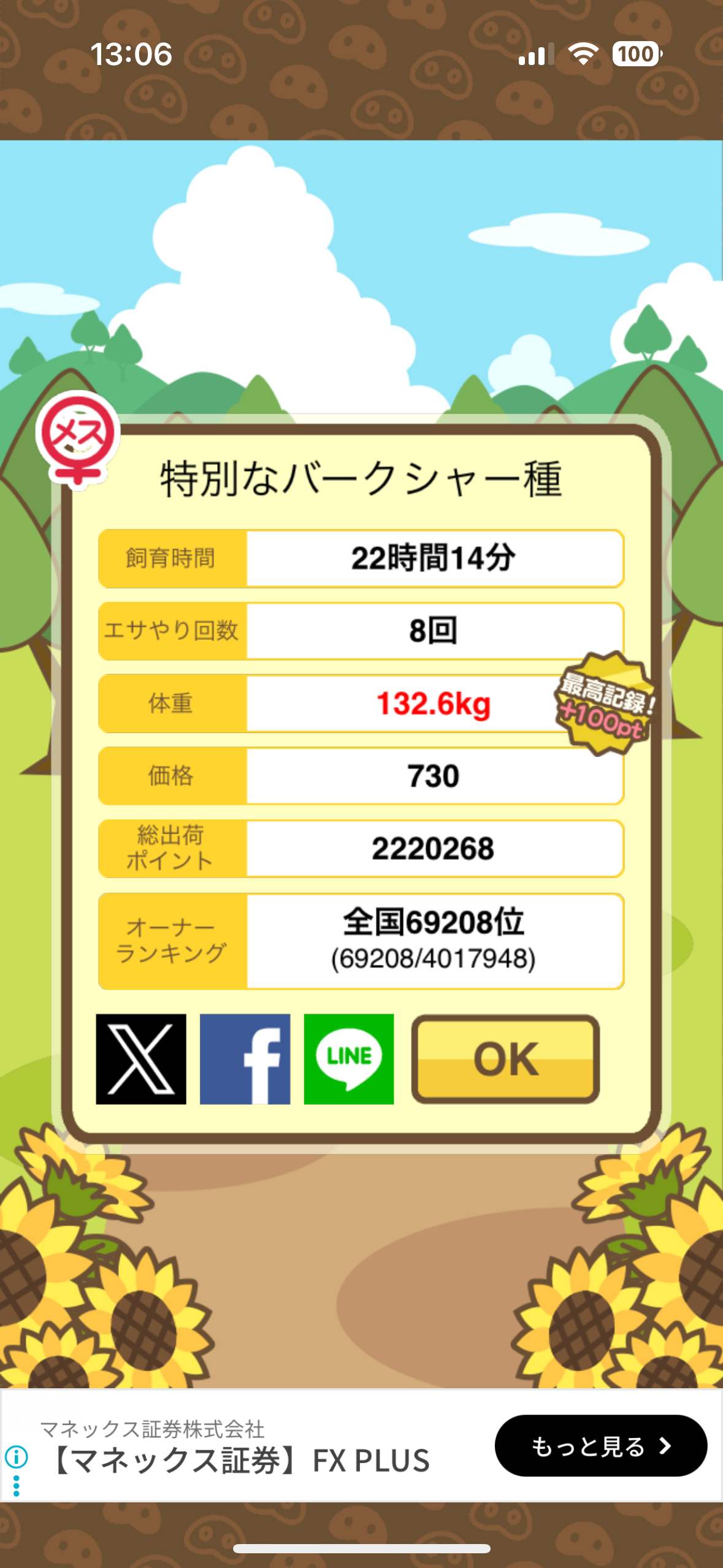Tap もっと見る on the ad banner
Viewport: 723px width, 1568px height.
(600, 1446)
